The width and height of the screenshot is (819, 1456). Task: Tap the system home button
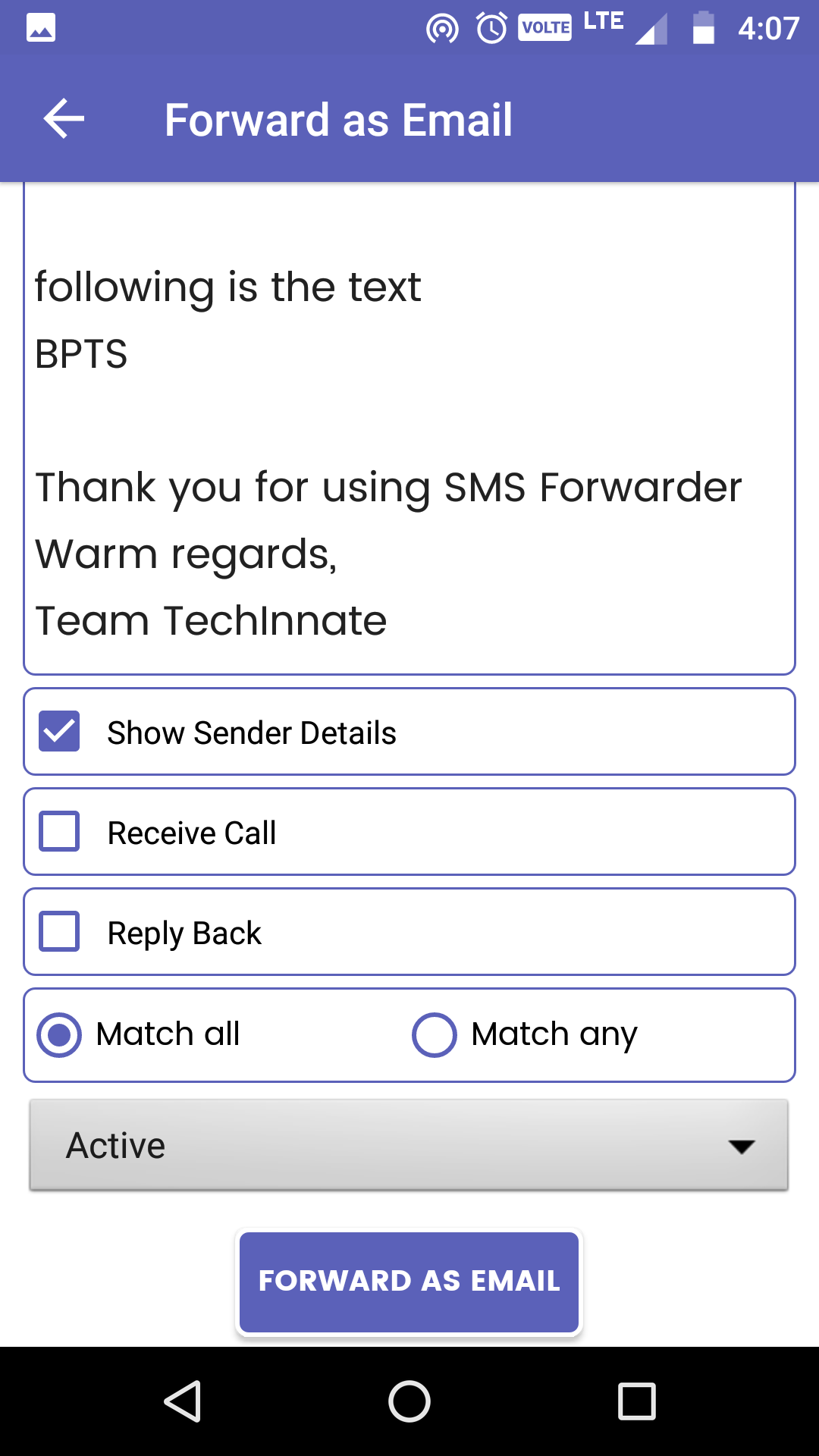(409, 1401)
